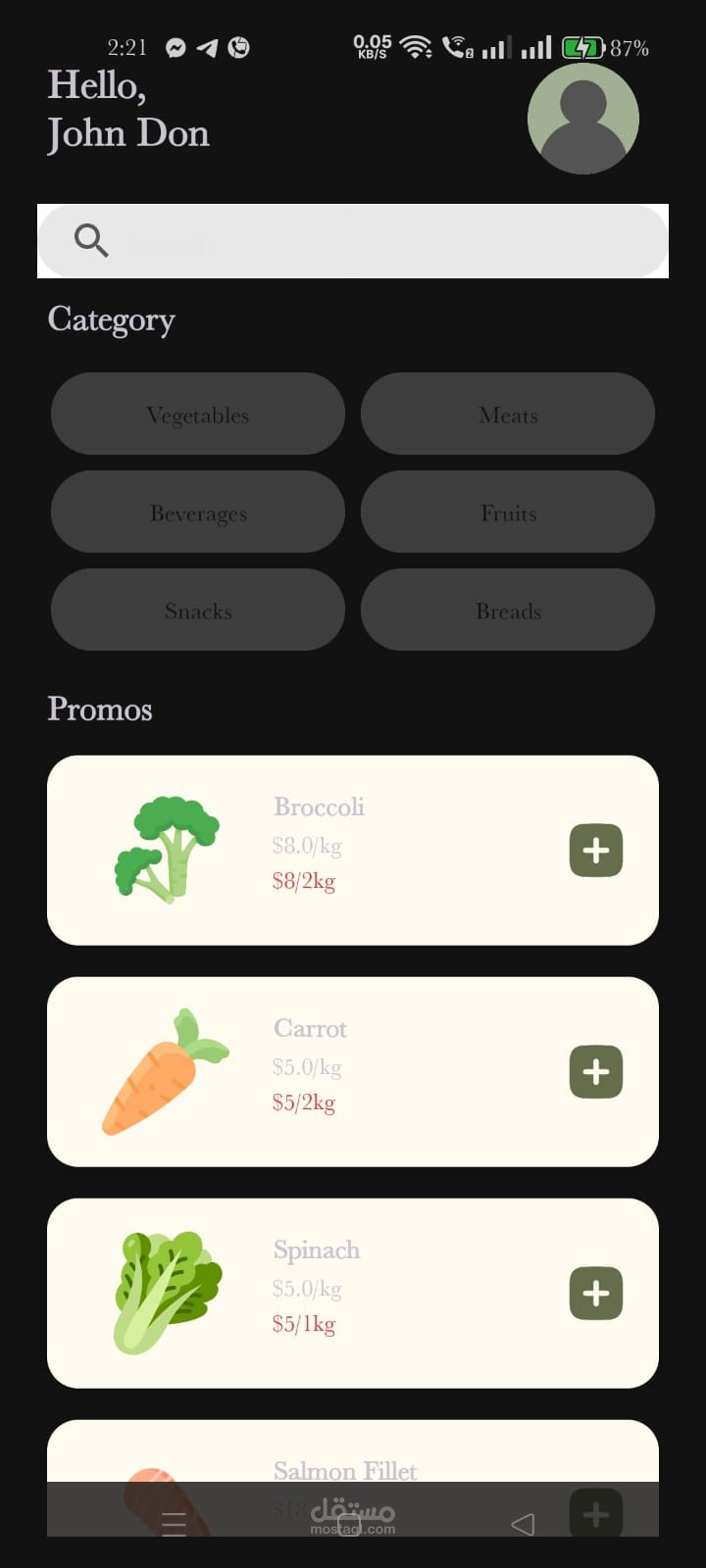Open the profile avatar icon
Screen dimensions: 706x1568
(583, 118)
